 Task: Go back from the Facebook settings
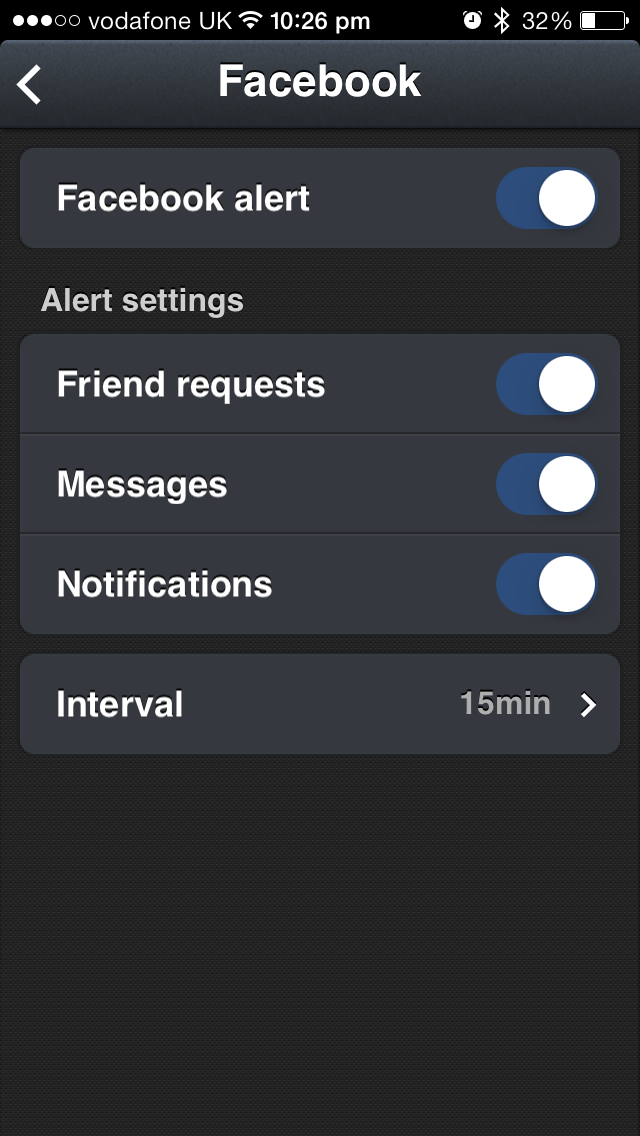(29, 84)
